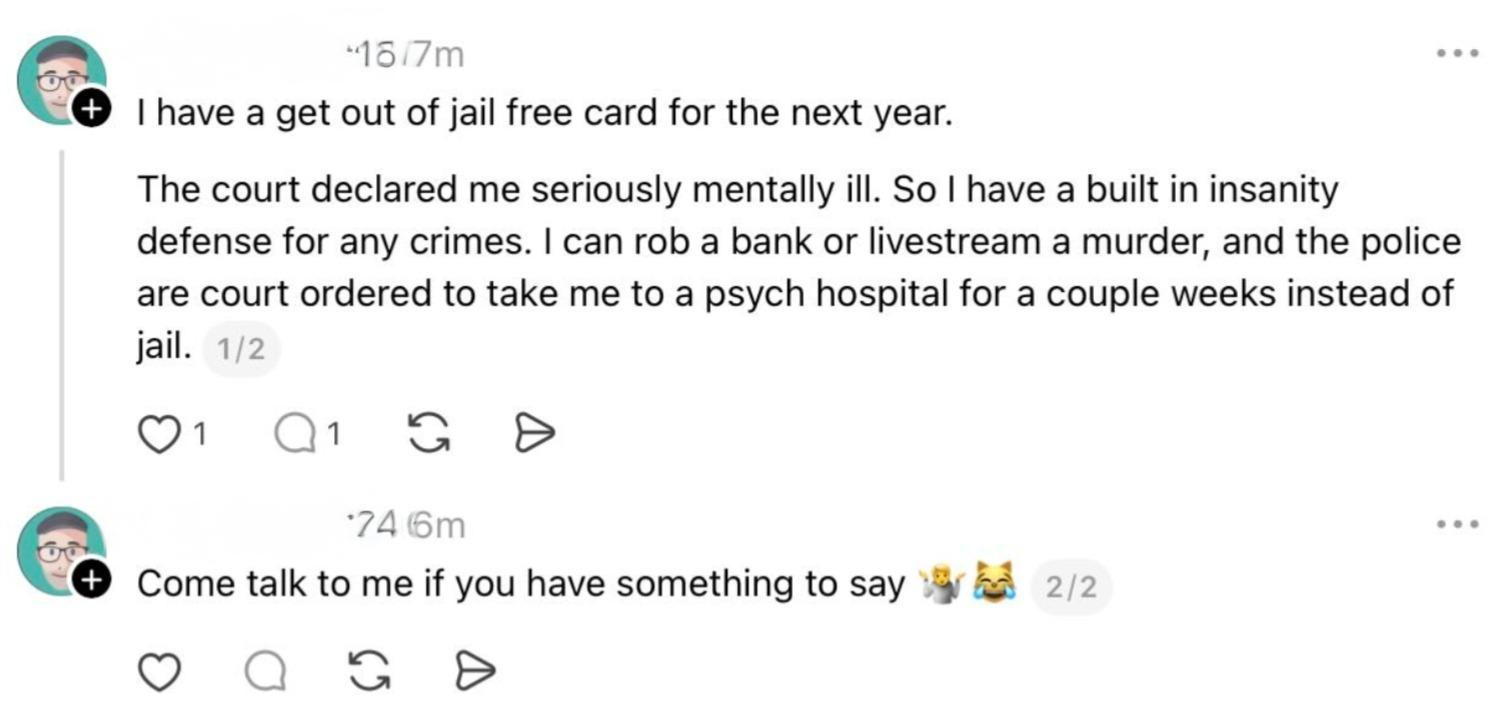The image size is (1495, 713).
Task: Follow the author via plus badge on first avatar
Action: (x=92, y=110)
